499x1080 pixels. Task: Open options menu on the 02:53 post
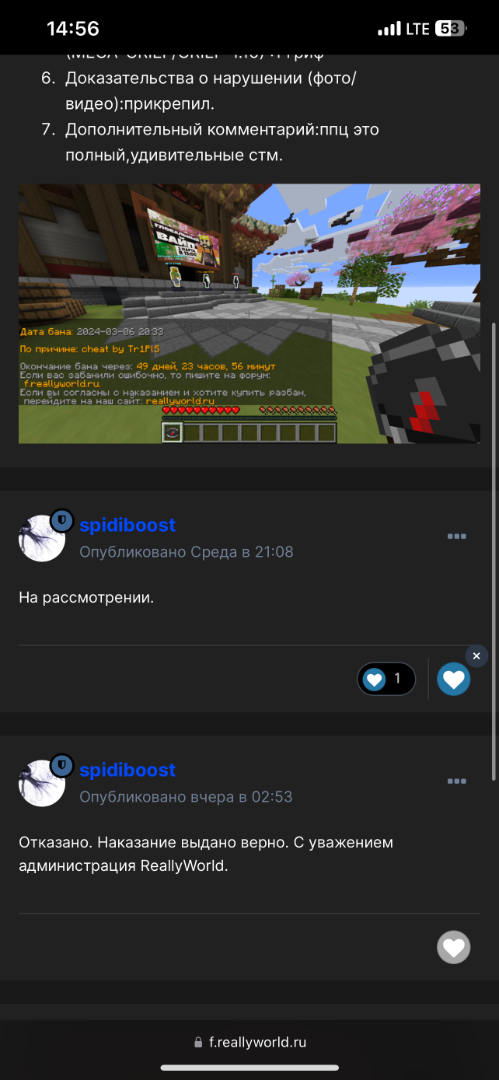click(457, 781)
